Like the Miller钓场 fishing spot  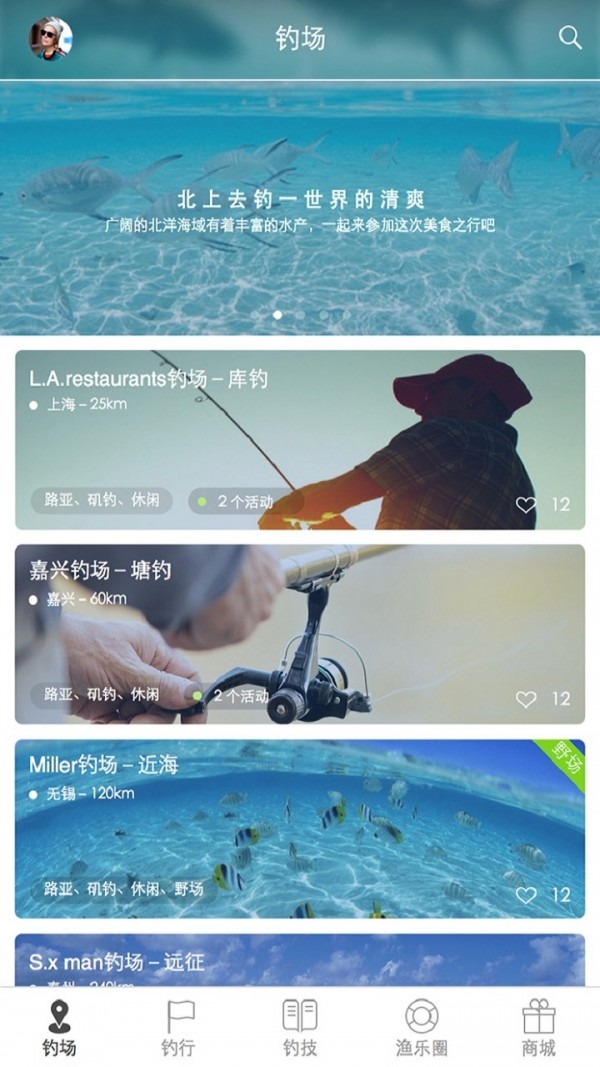(526, 895)
